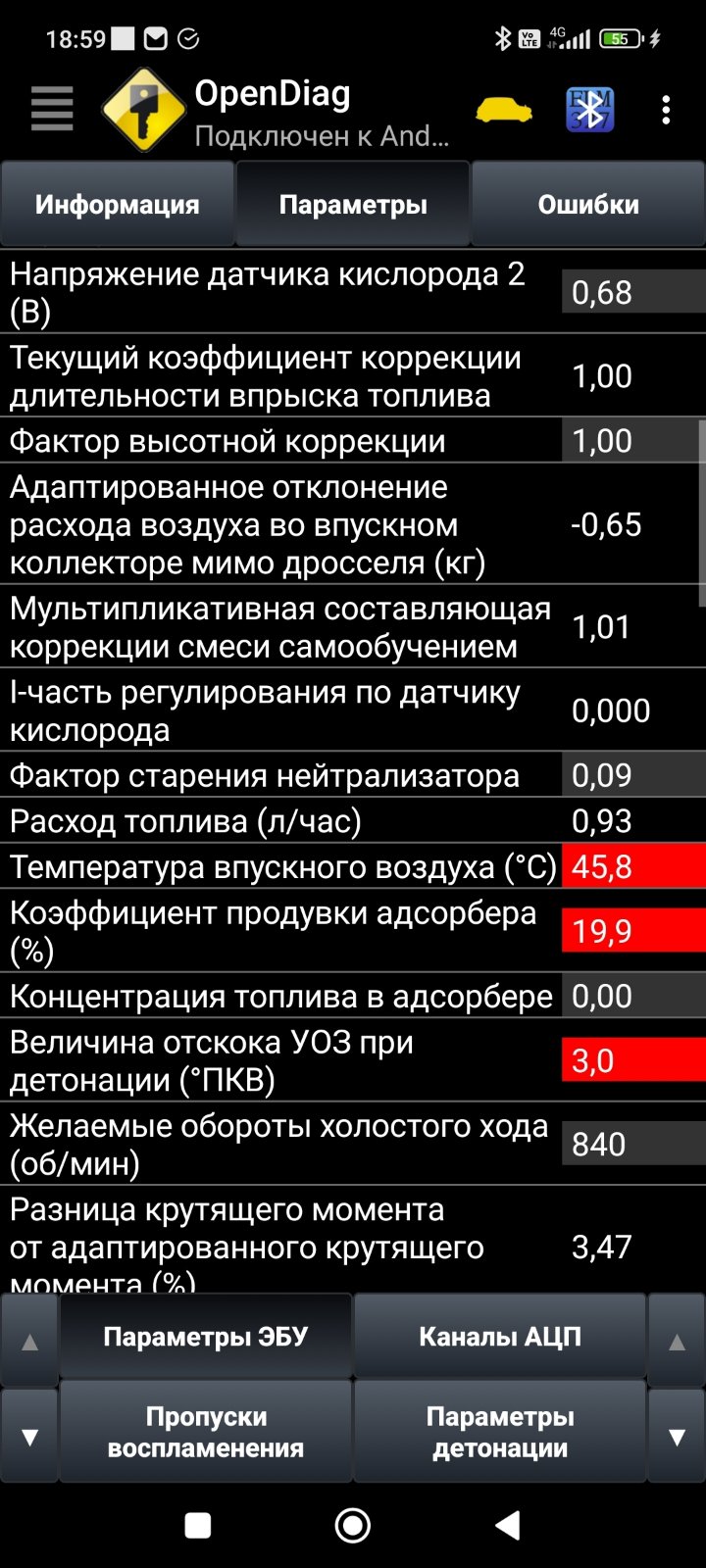Open the three-dot overflow menu
Screen dimensions: 706x1568
[x=666, y=110]
